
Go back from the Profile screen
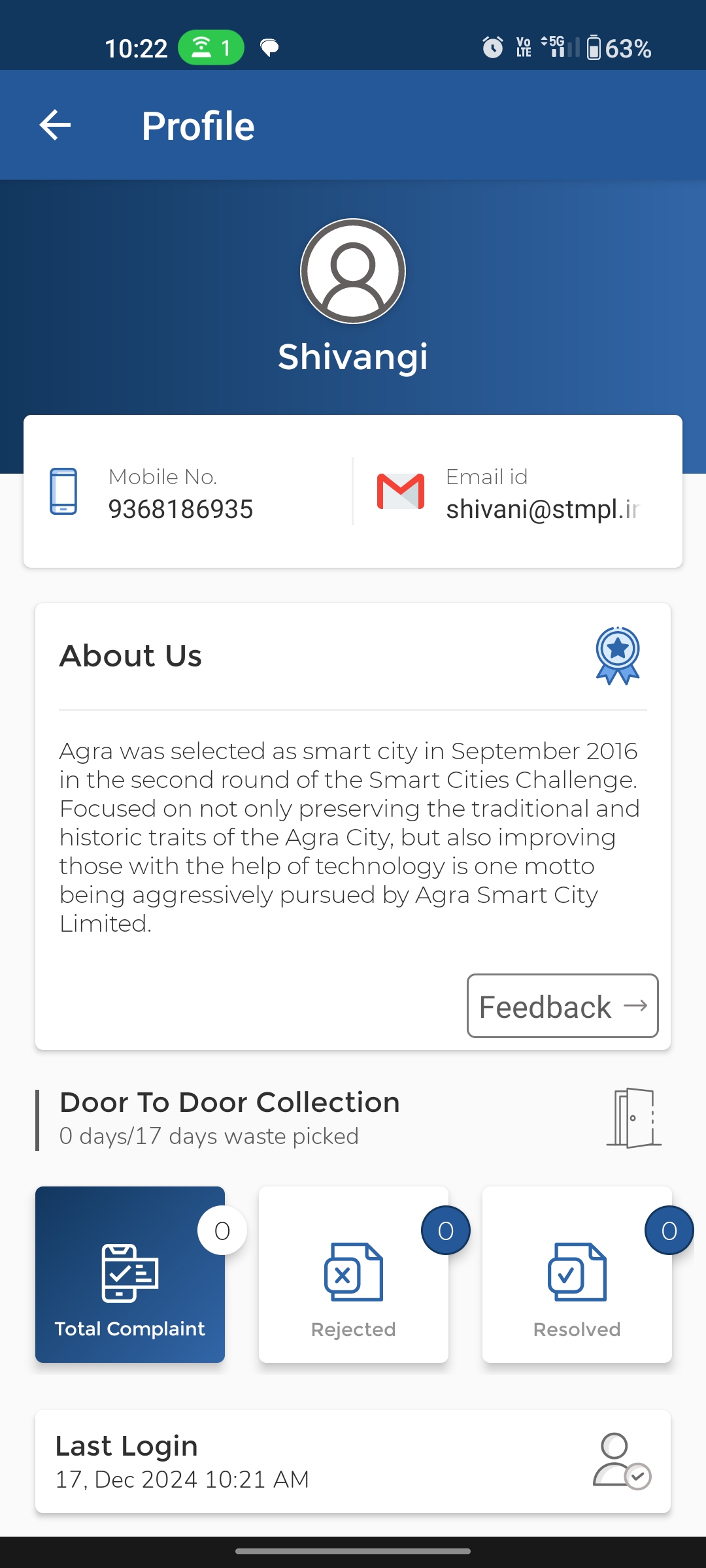[x=55, y=125]
